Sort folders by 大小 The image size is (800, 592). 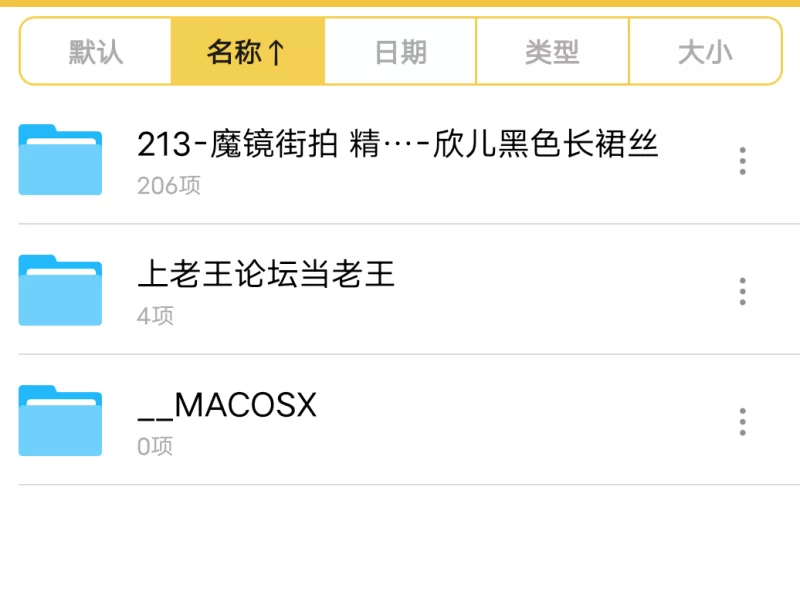[705, 52]
